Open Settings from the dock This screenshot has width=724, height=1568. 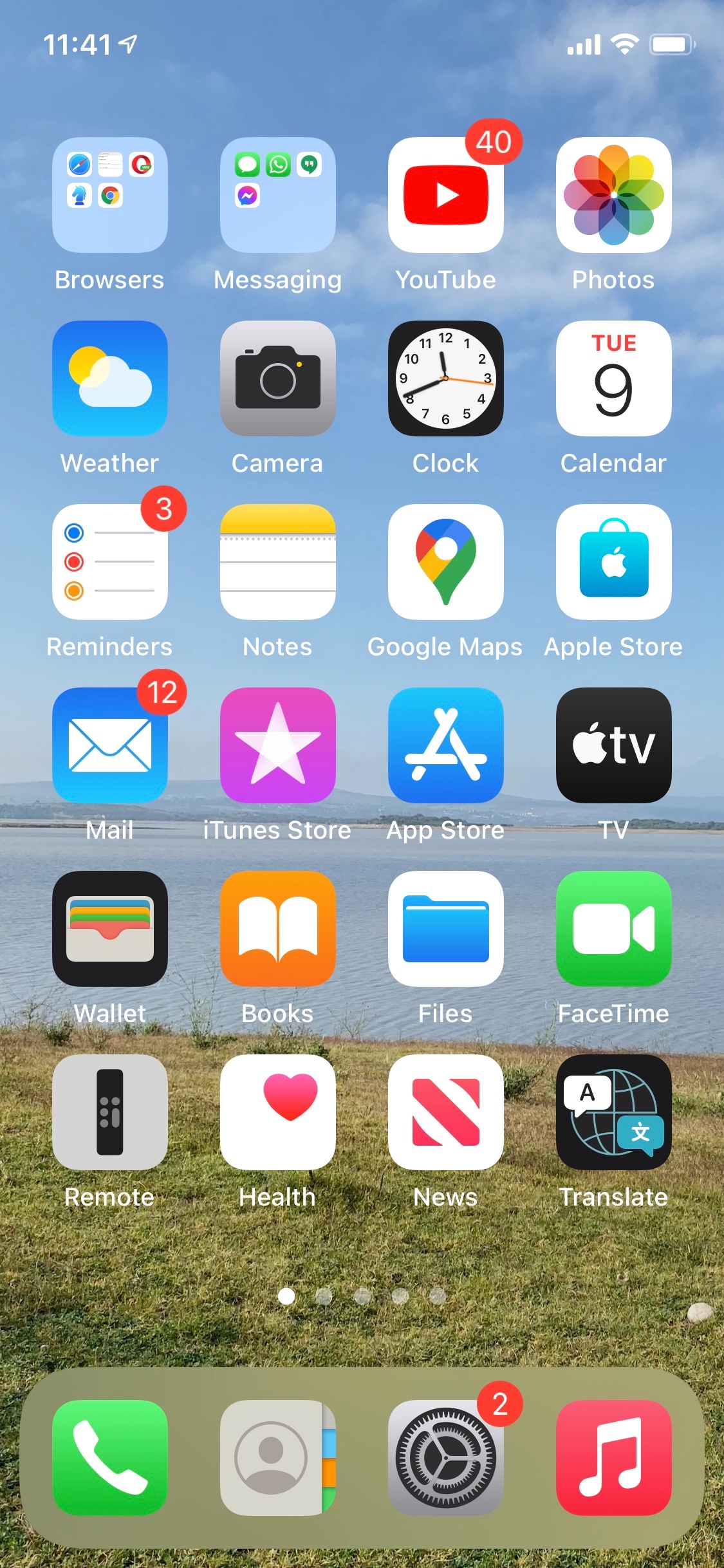click(446, 1458)
